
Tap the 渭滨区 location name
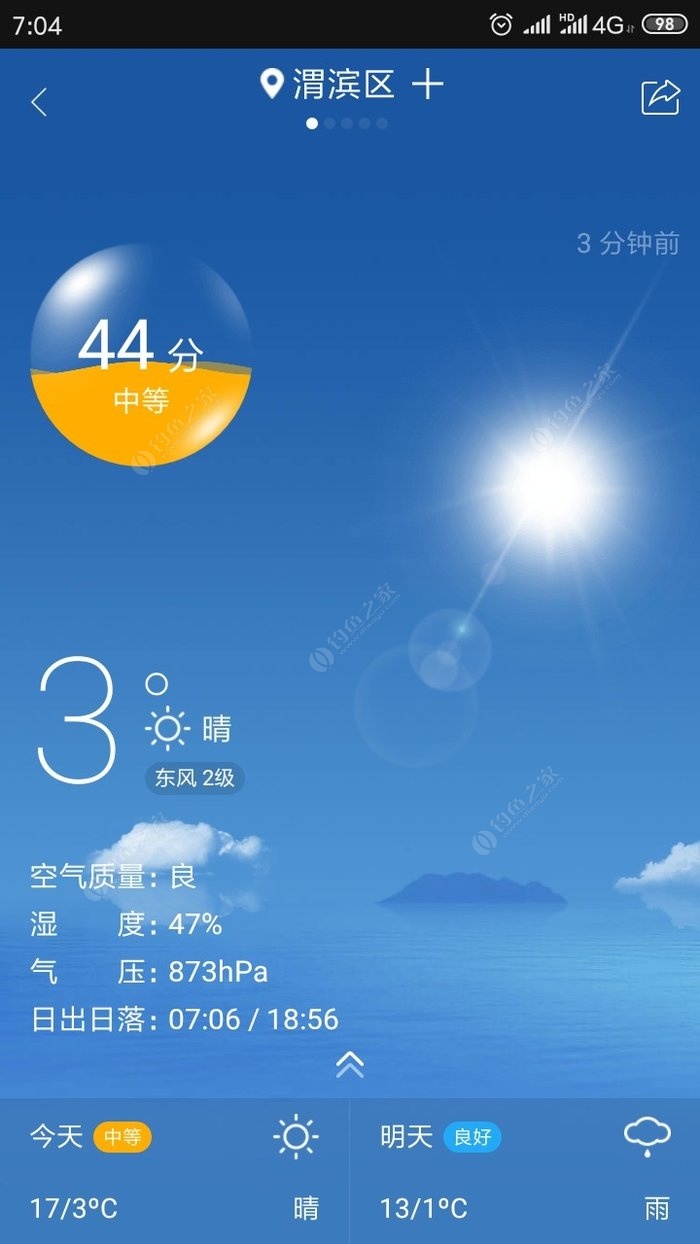[343, 85]
